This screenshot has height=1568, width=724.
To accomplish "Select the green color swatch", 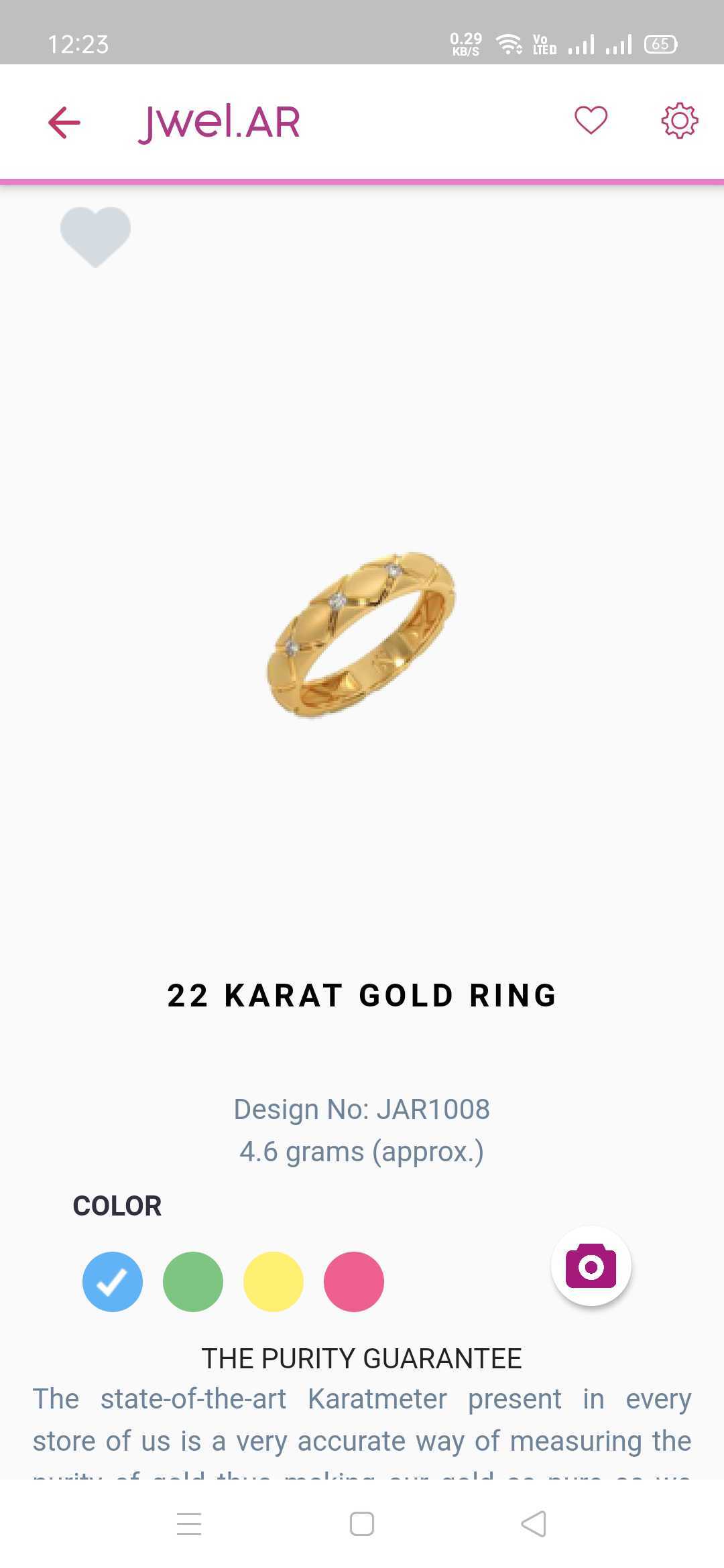I will coord(193,1281).
